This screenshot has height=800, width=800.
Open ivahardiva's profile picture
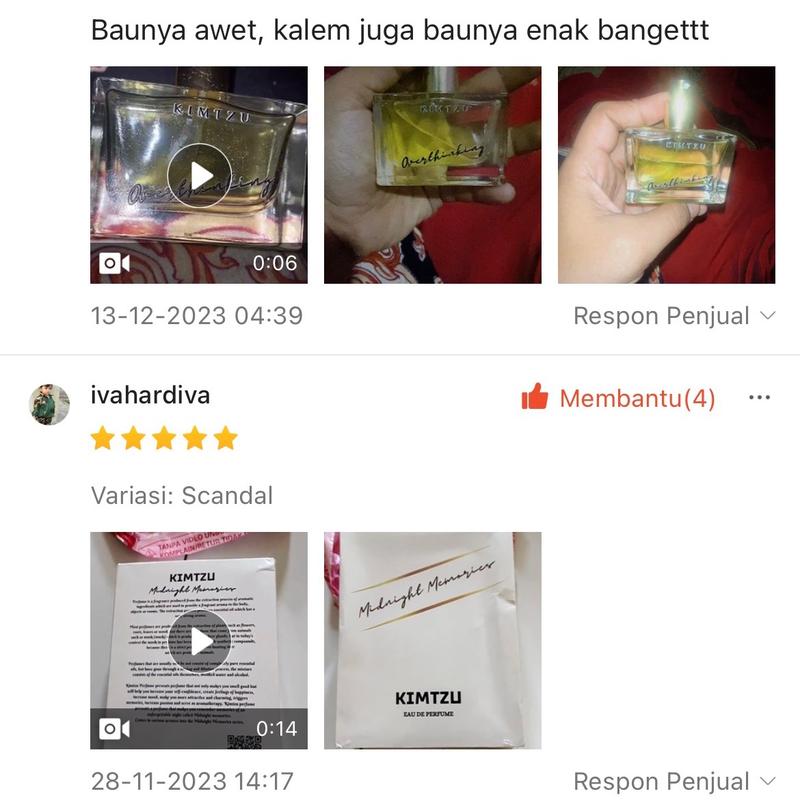point(49,404)
